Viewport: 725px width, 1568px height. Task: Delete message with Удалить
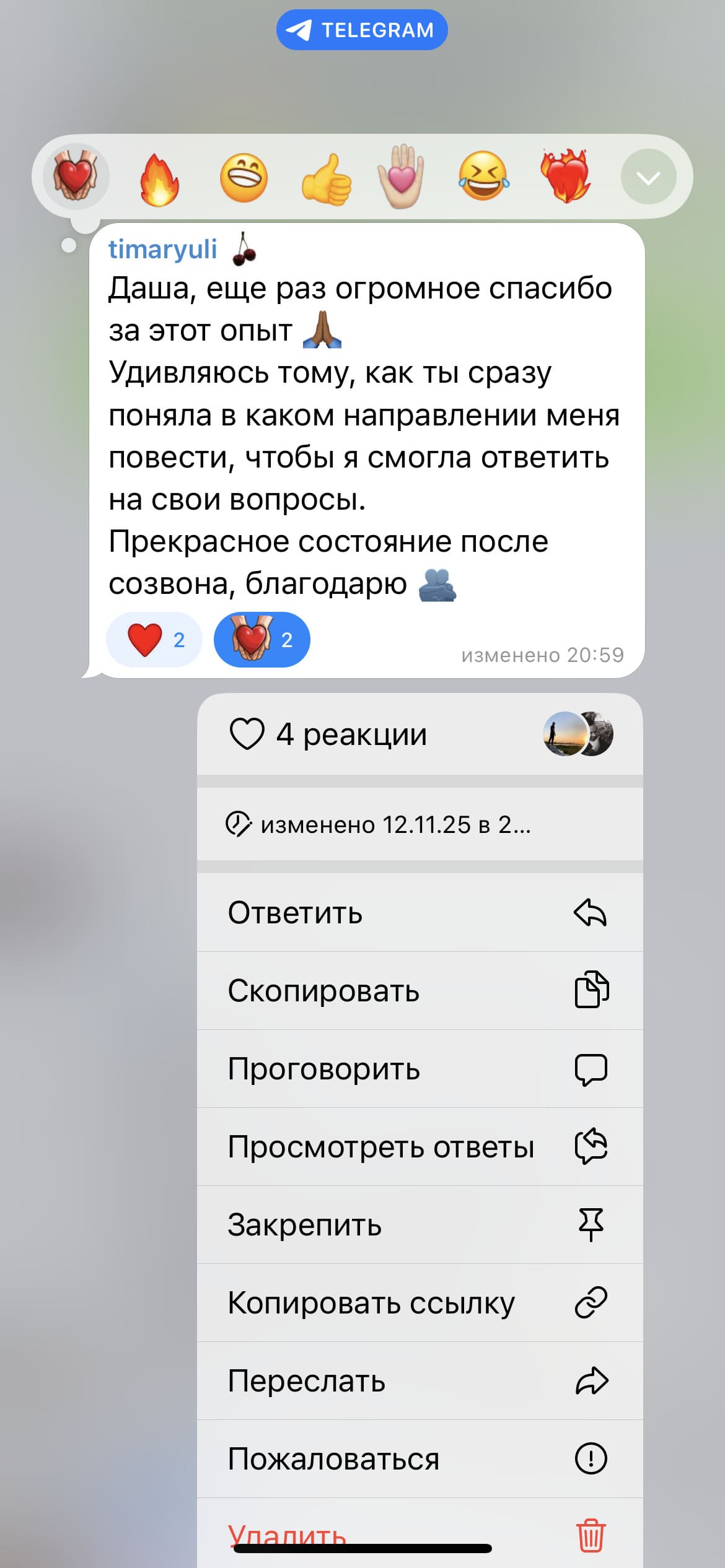[420, 1530]
